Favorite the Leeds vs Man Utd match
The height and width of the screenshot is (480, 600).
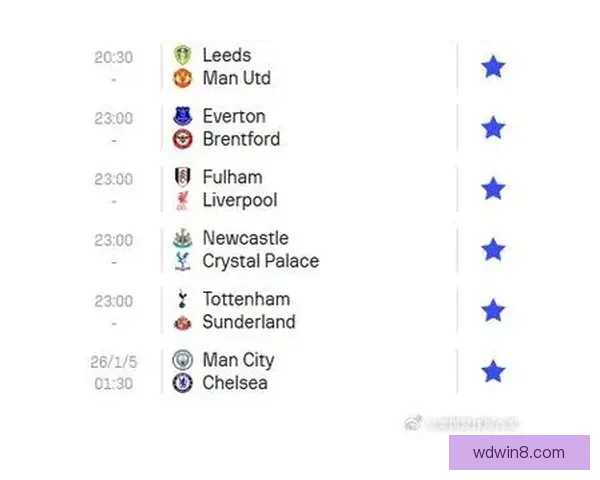coord(493,67)
